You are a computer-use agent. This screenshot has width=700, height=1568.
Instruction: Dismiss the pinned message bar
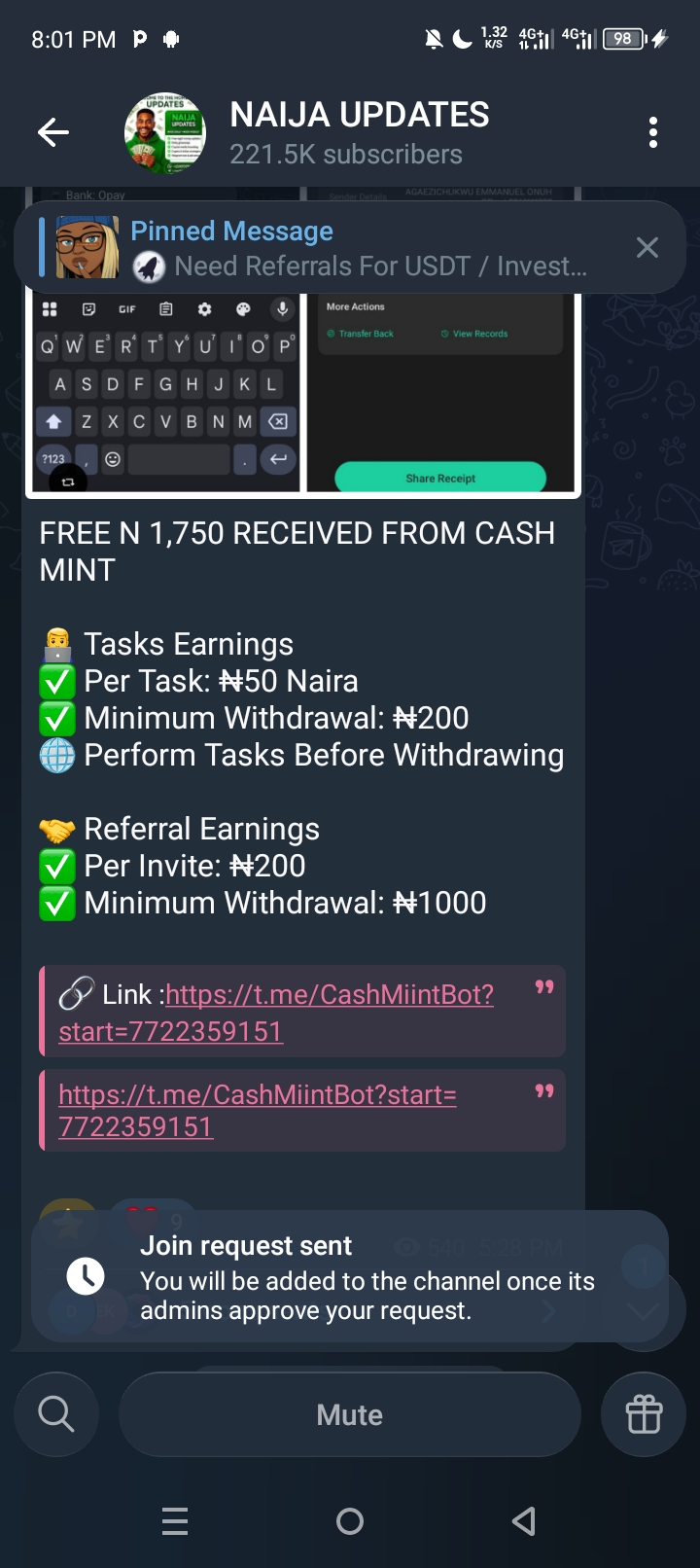pos(647,247)
